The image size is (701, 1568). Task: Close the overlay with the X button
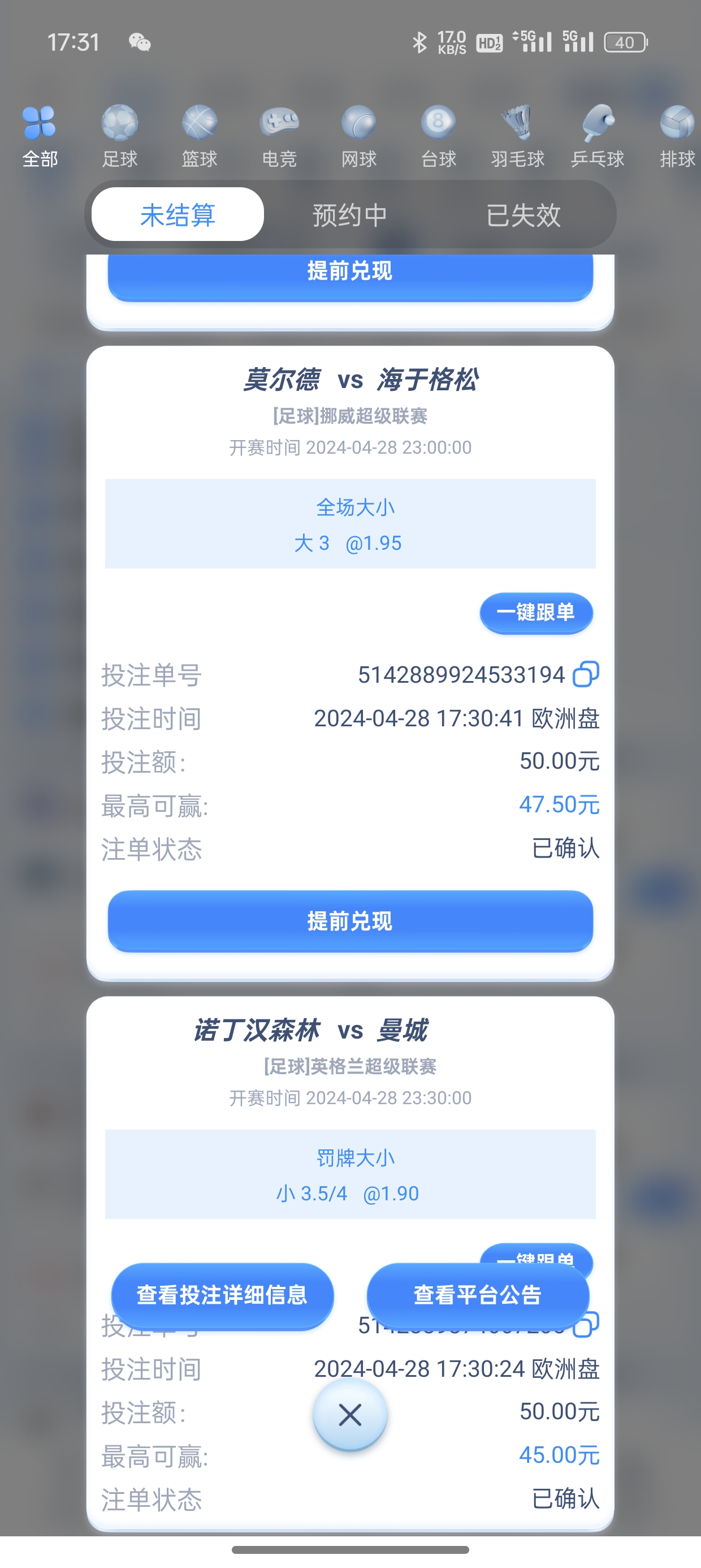pos(350,1415)
